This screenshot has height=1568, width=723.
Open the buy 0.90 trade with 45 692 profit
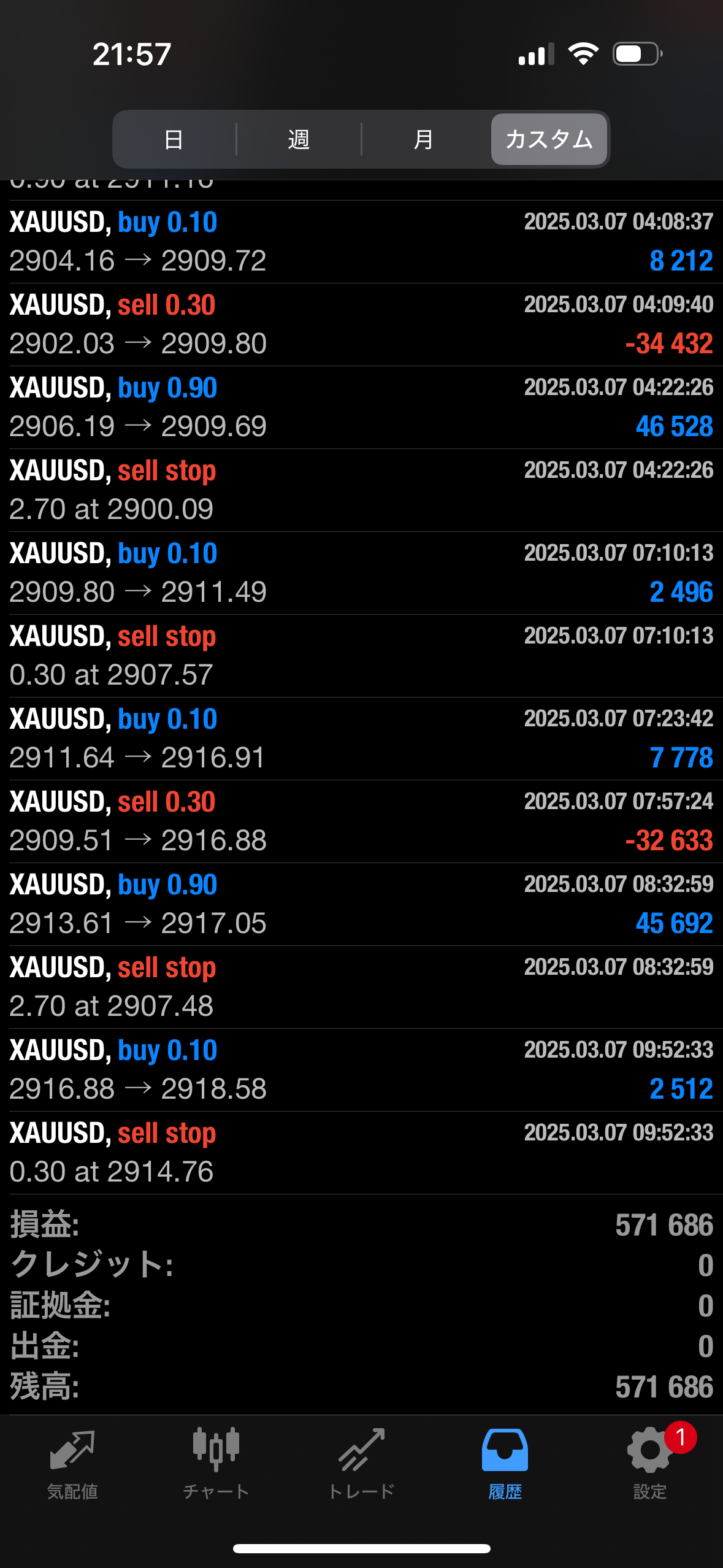point(361,904)
